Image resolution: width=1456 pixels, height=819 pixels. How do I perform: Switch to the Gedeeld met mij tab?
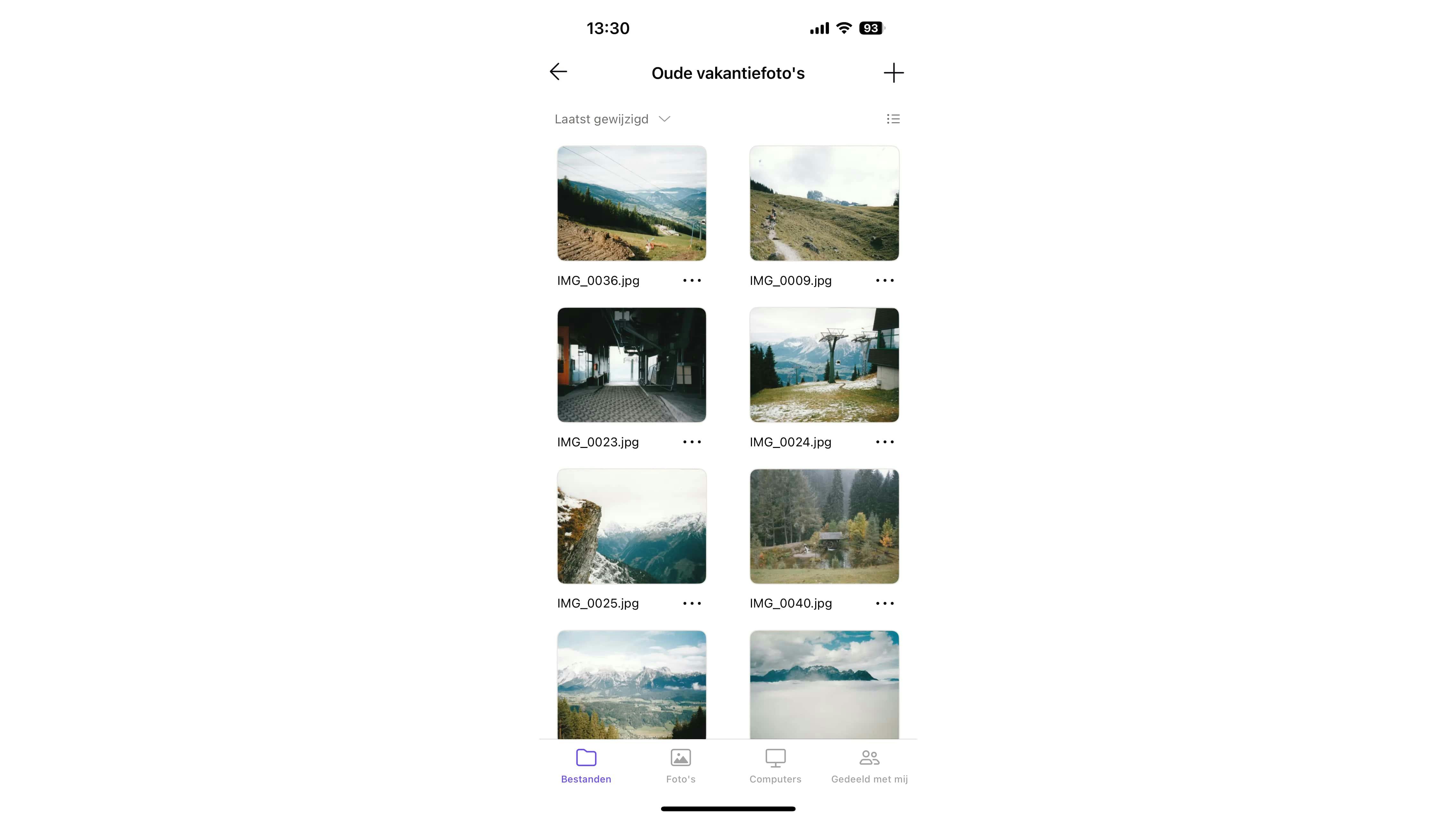tap(869, 766)
